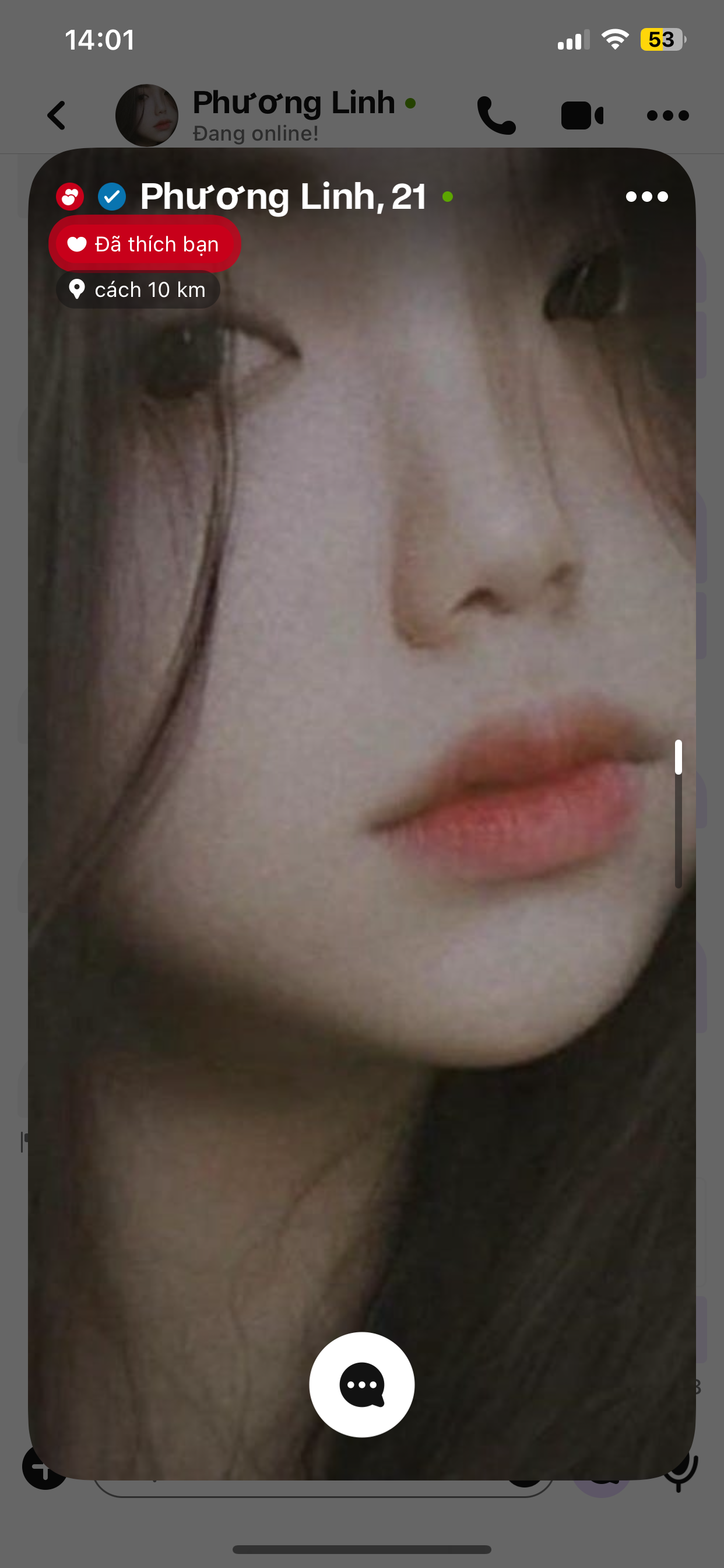Tap the chat bubble button on profile

click(x=361, y=1385)
